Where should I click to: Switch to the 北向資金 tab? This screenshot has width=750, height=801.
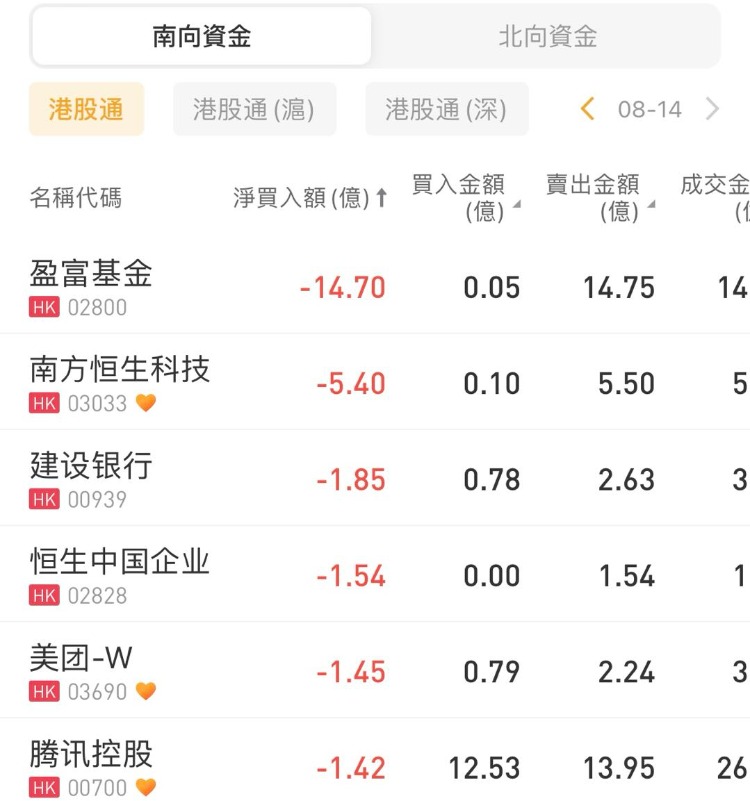point(547,37)
